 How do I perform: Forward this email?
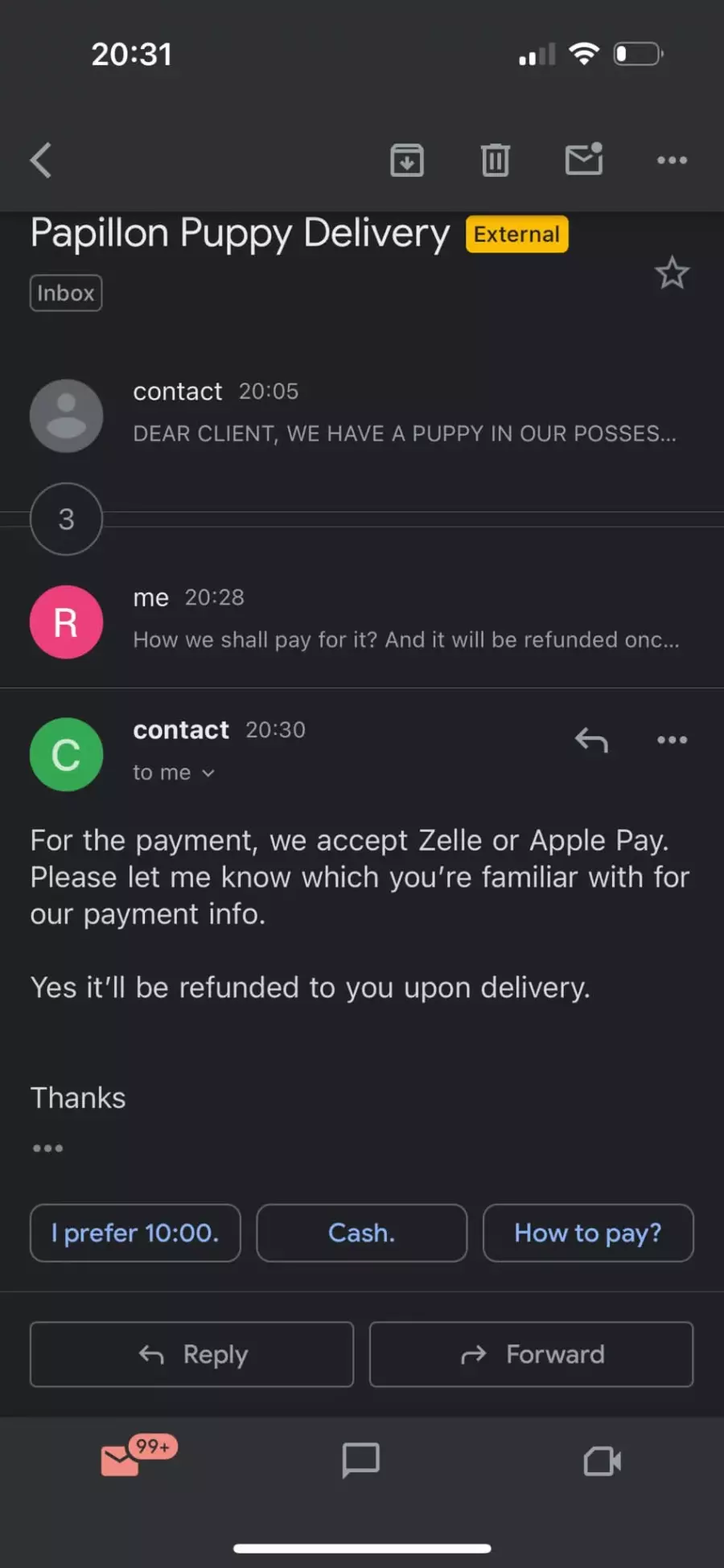click(x=531, y=1354)
